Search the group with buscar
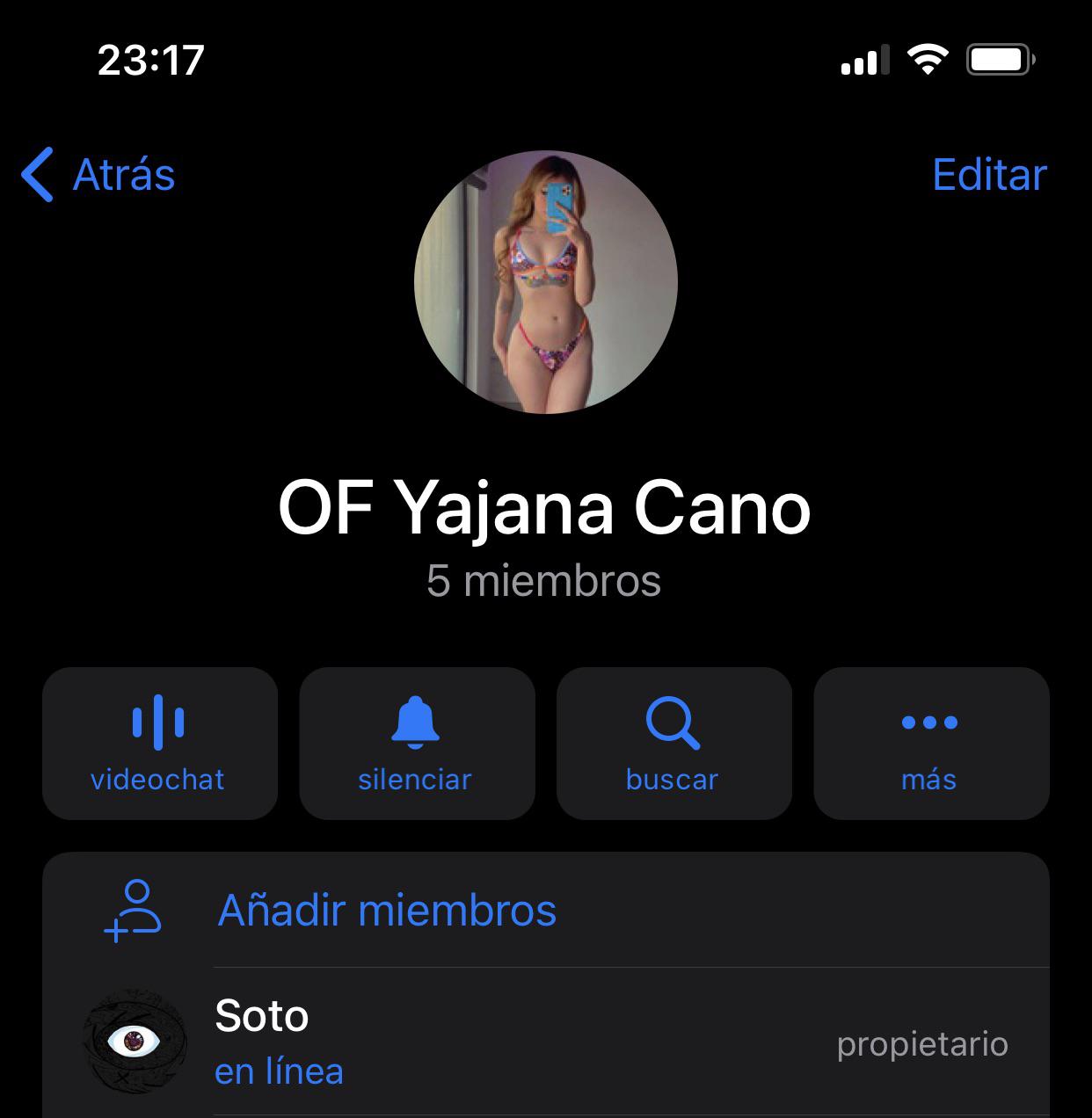This screenshot has width=1092, height=1118. (673, 743)
